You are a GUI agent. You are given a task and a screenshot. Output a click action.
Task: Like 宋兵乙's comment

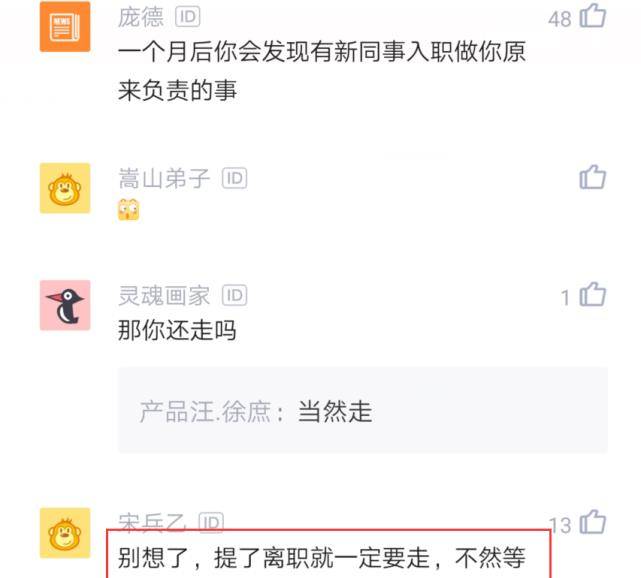pyautogui.click(x=592, y=522)
